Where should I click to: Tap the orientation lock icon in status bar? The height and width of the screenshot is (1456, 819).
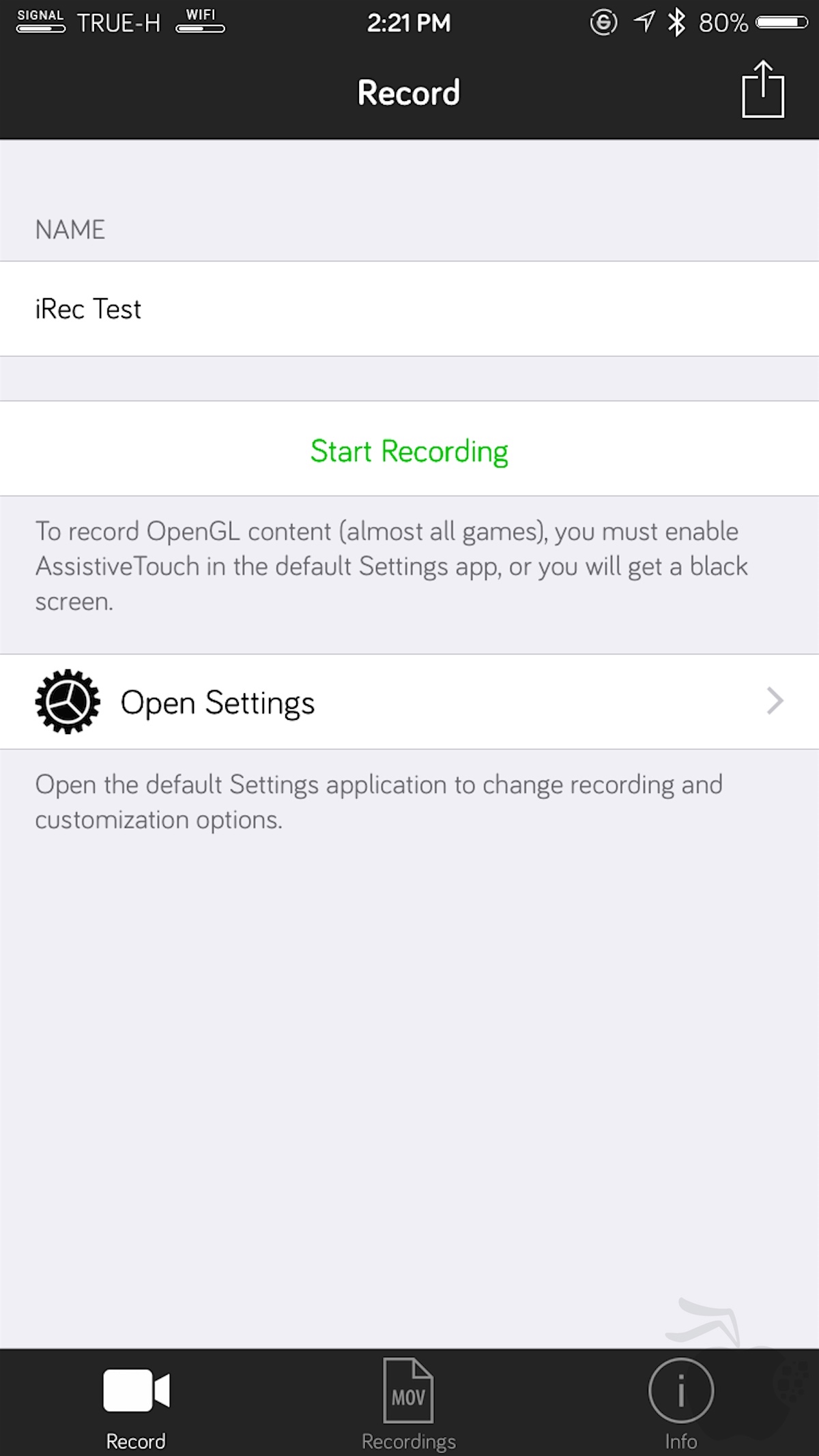click(x=603, y=23)
